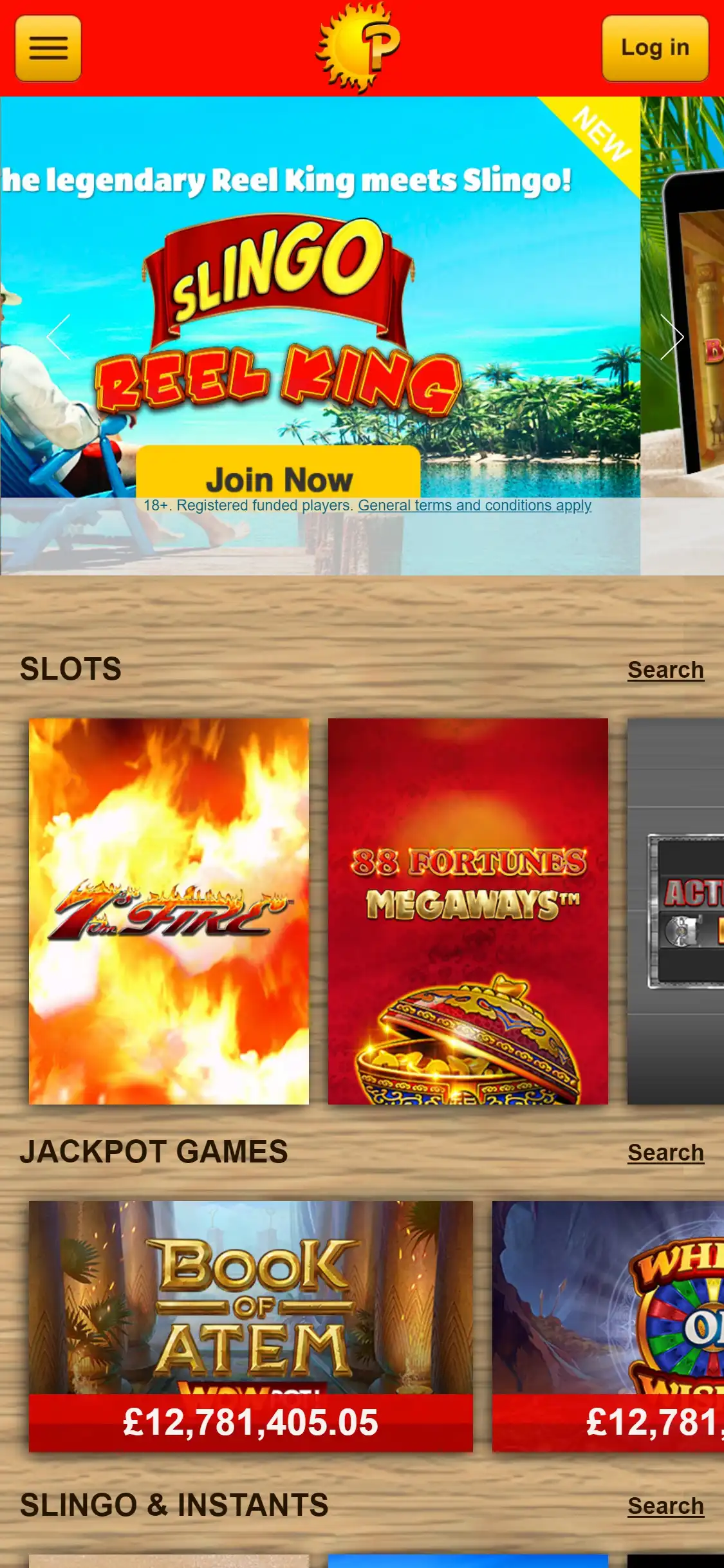Launch 88 Fortunes Megaways game

(468, 911)
